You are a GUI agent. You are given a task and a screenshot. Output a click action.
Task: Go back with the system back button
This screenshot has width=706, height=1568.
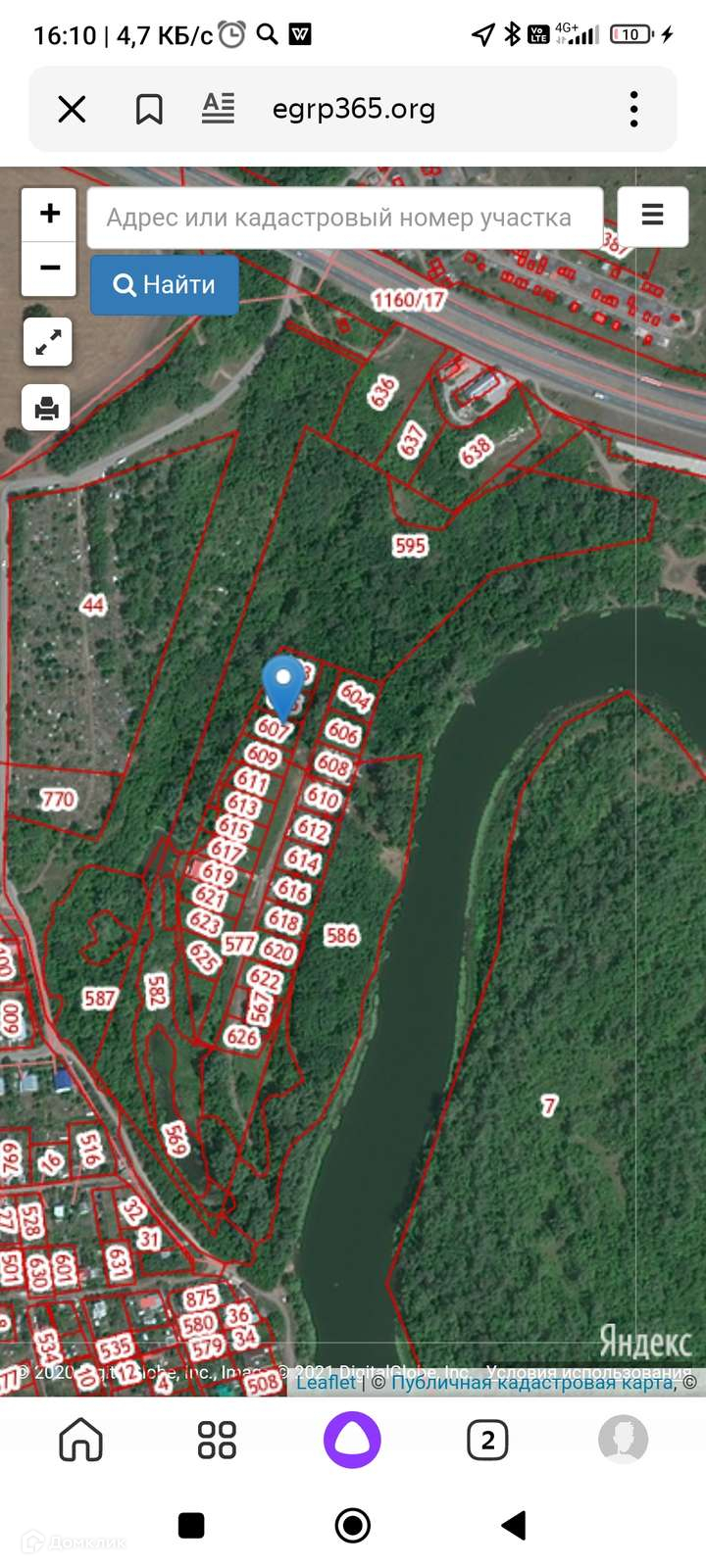[513, 1525]
